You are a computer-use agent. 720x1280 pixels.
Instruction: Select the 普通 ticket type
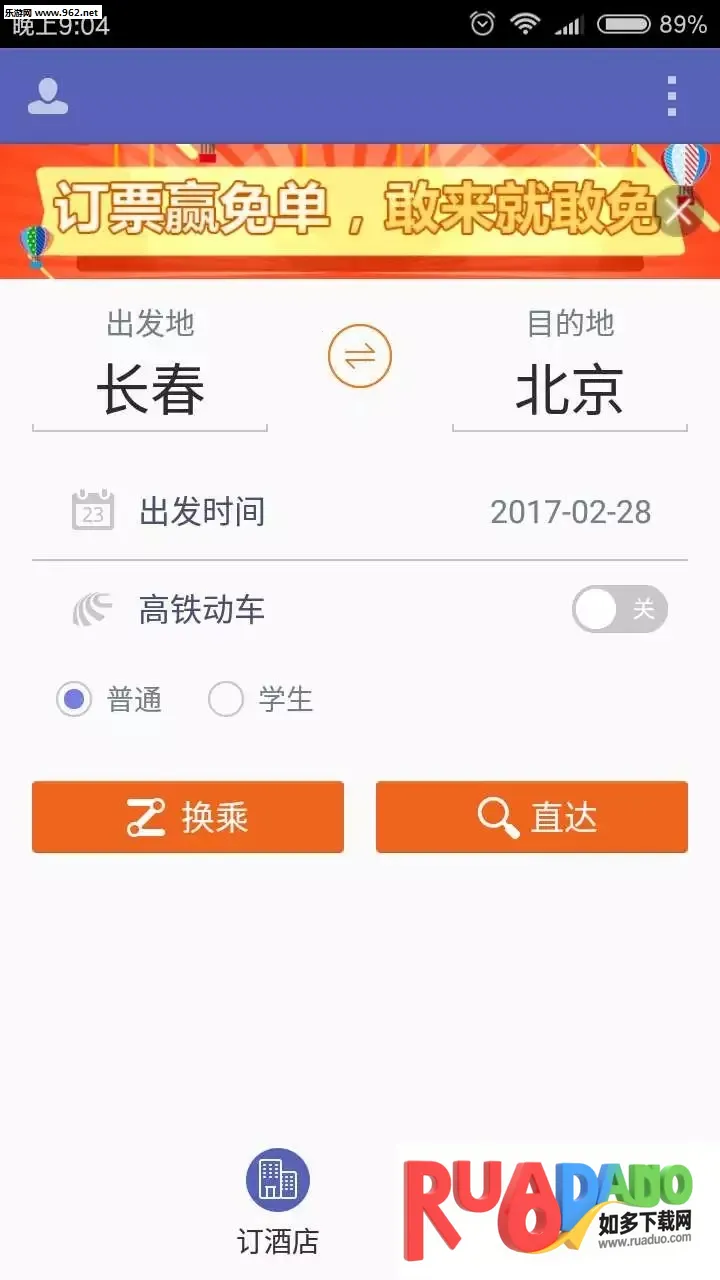74,699
